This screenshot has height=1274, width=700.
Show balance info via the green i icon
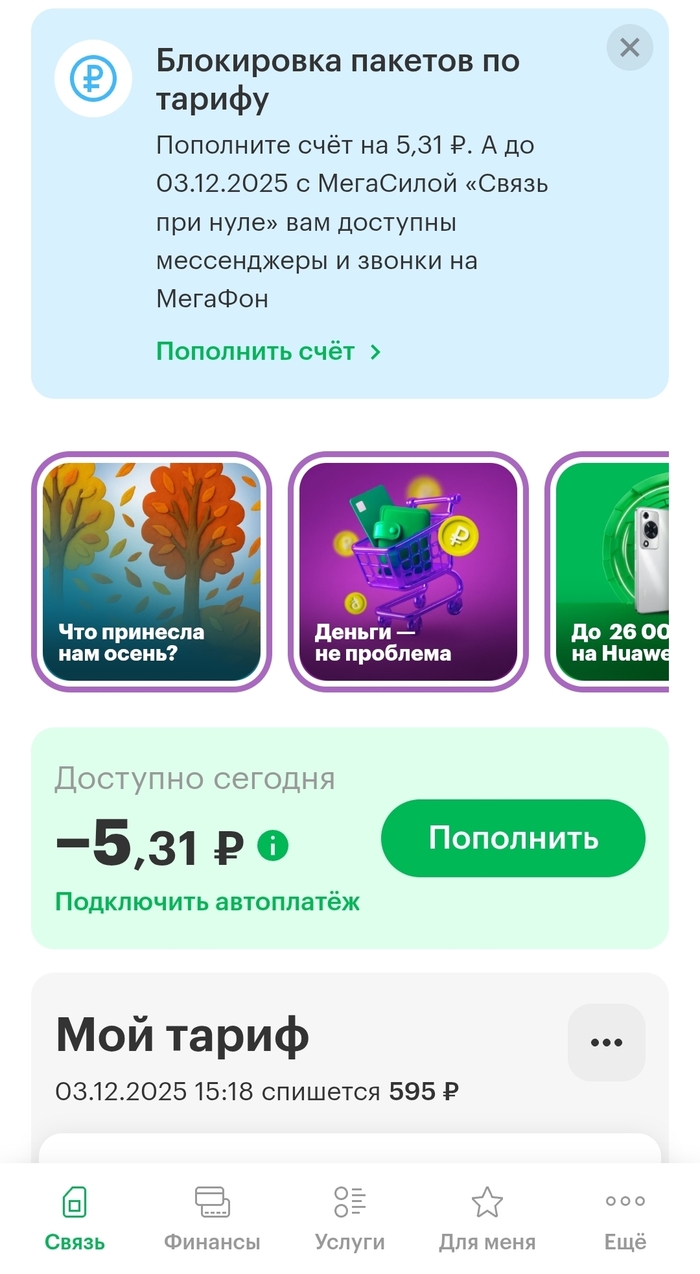pyautogui.click(x=272, y=846)
